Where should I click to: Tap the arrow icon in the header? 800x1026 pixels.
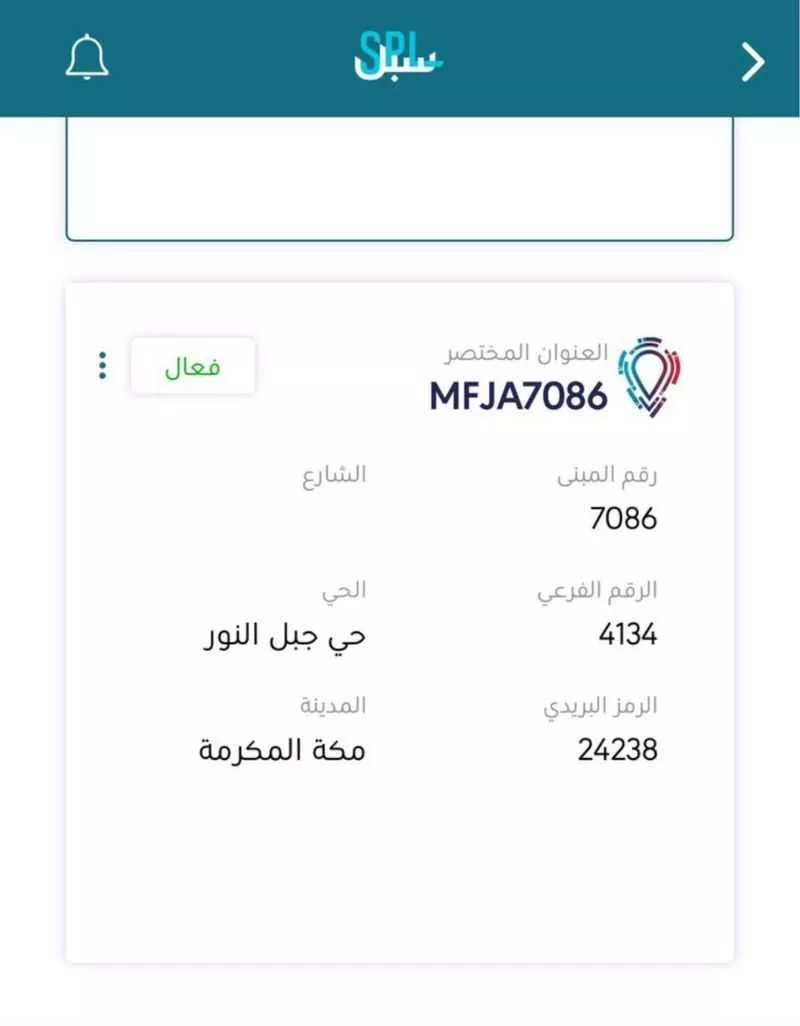click(x=752, y=62)
